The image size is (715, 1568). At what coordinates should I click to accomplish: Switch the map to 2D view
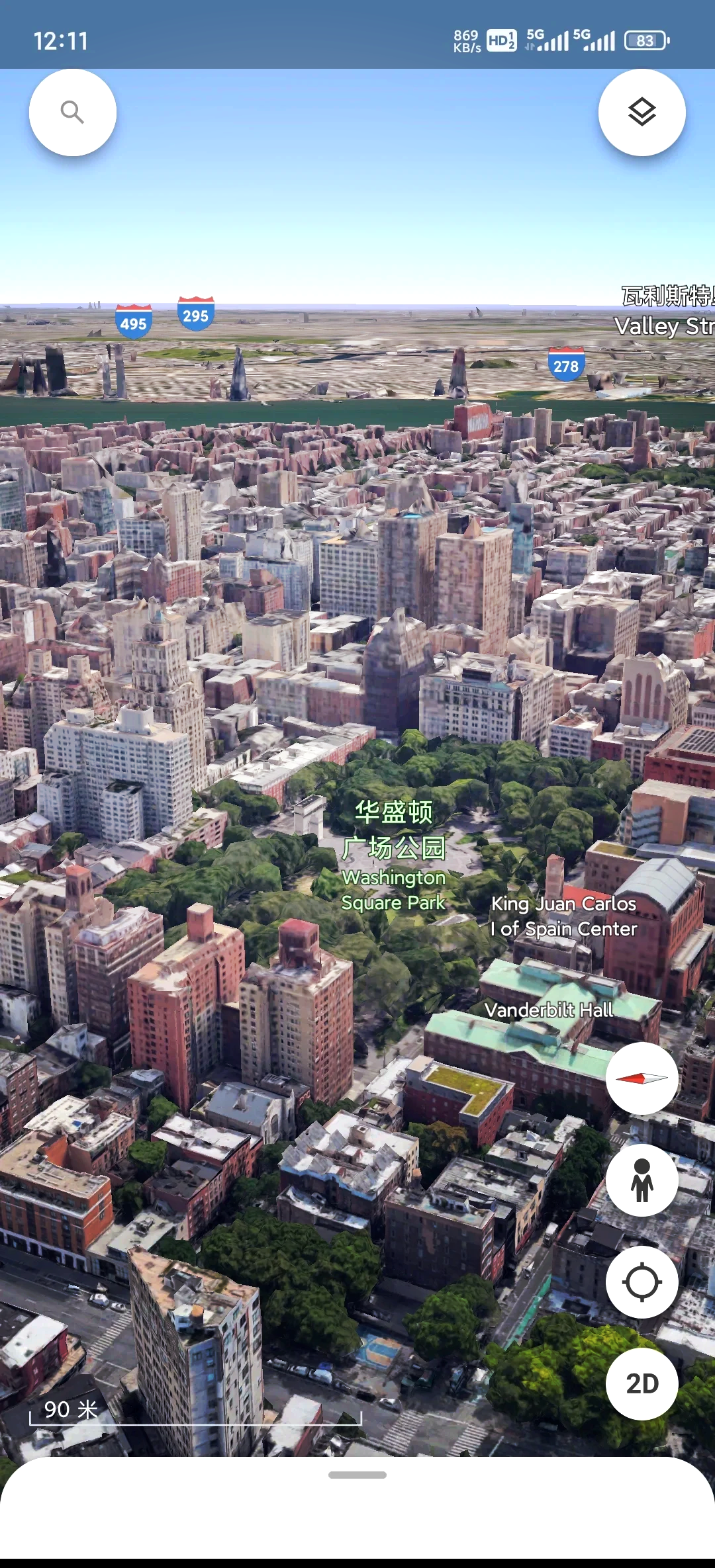pyautogui.click(x=642, y=1384)
